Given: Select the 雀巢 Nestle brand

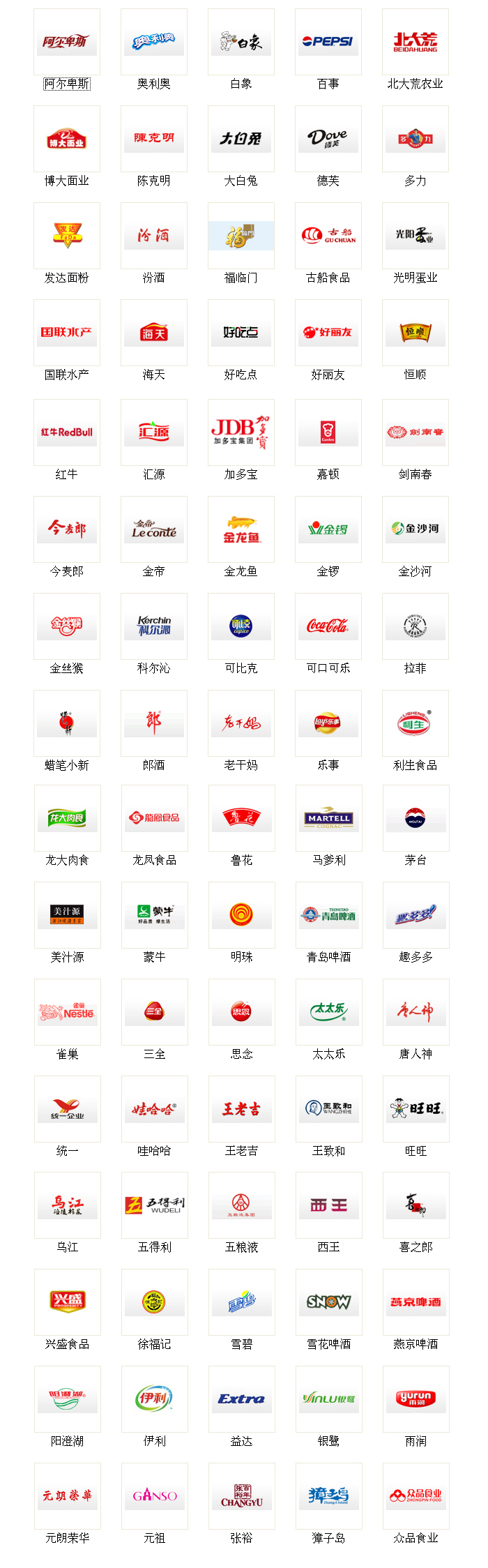Looking at the screenshot, I should 68,1012.
